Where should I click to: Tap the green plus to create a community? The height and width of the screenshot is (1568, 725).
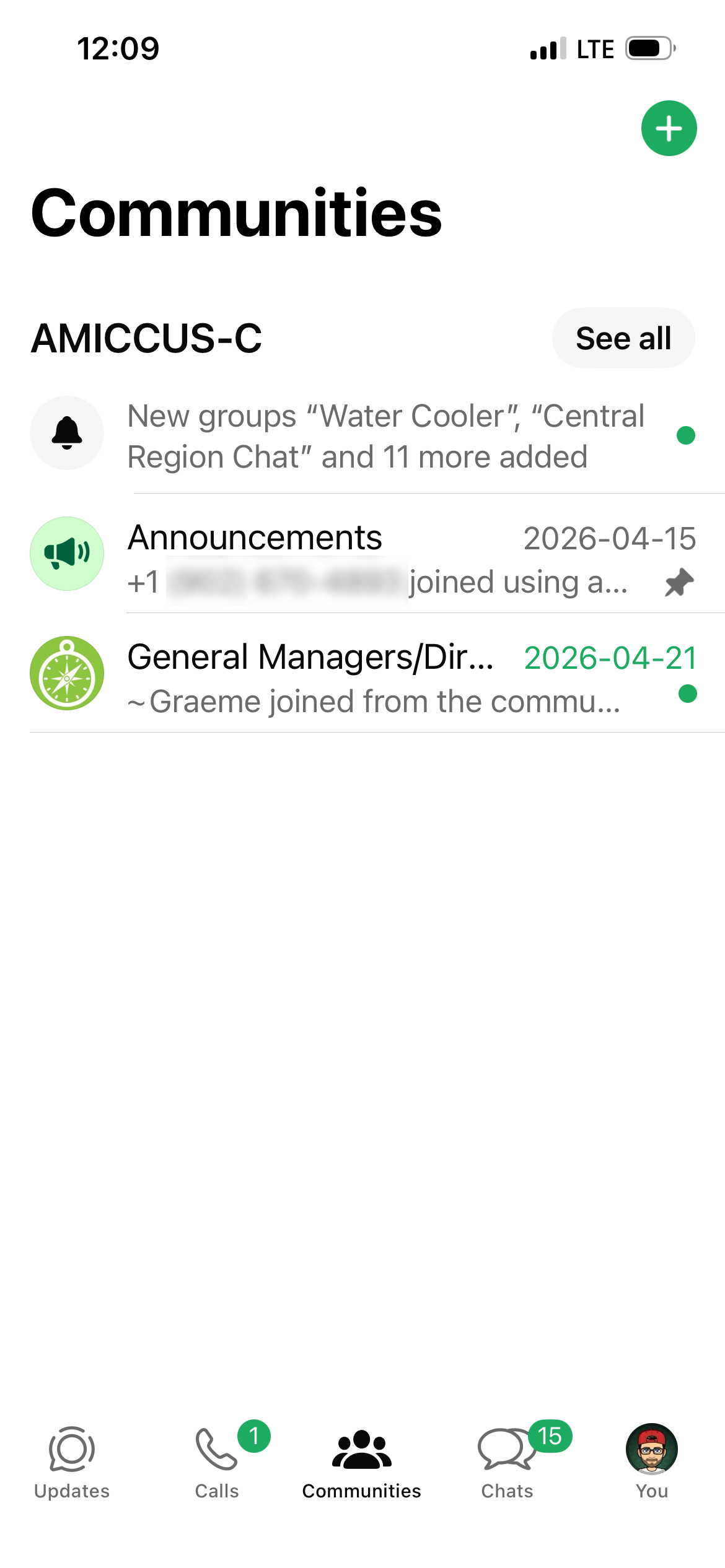[x=669, y=128]
